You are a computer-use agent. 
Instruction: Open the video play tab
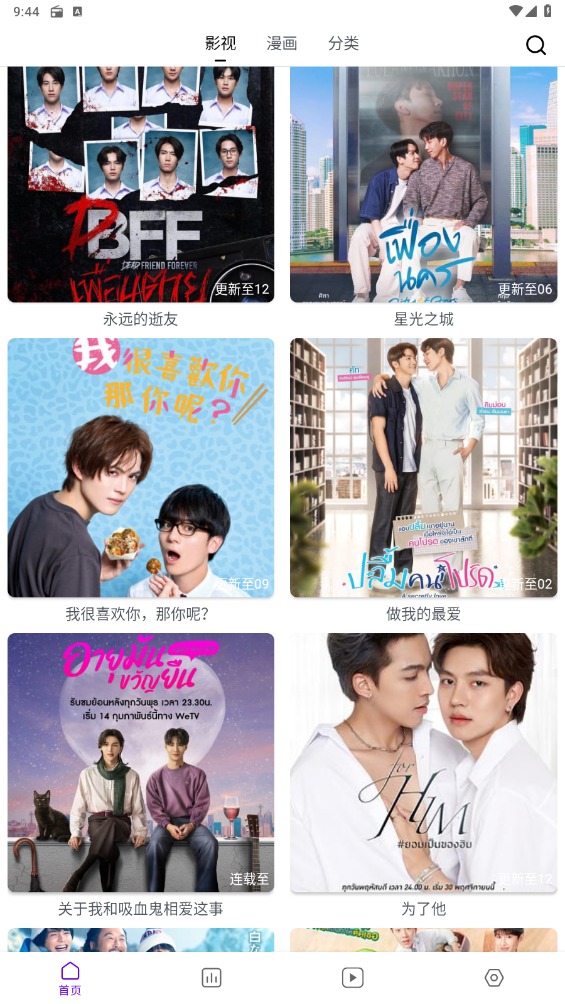353,978
